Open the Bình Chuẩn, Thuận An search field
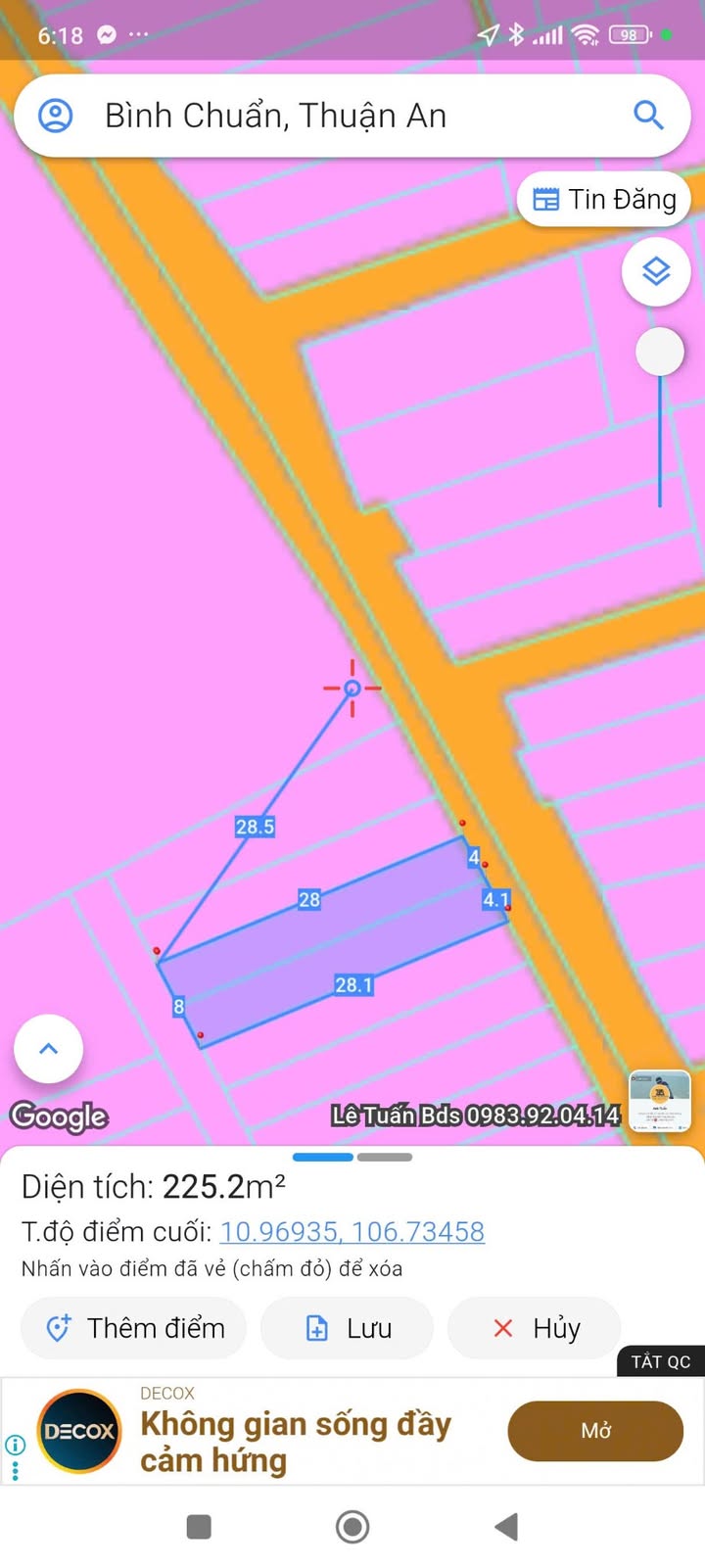 point(352,116)
